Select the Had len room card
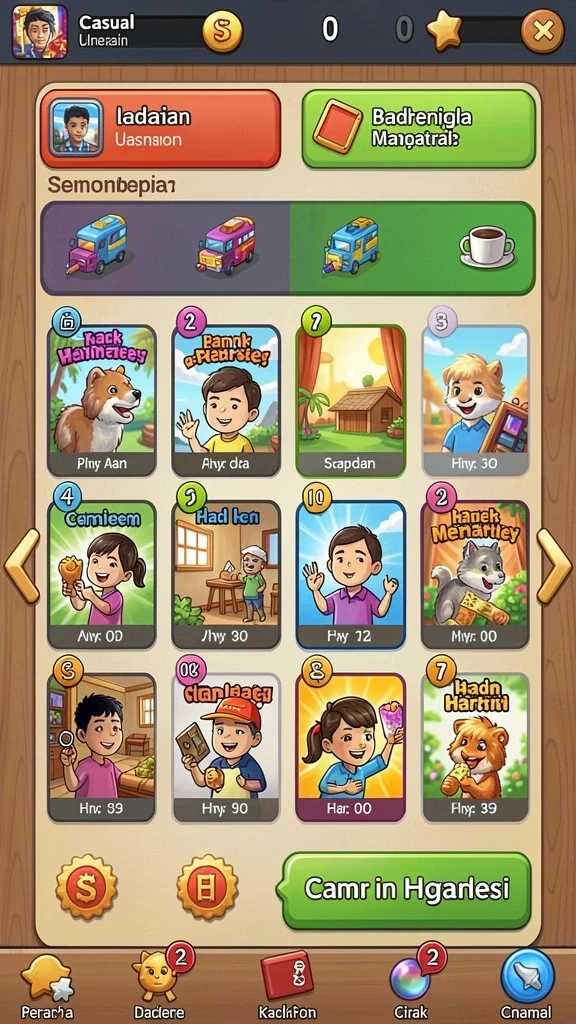Screen dimensions: 576x1024 (226, 574)
